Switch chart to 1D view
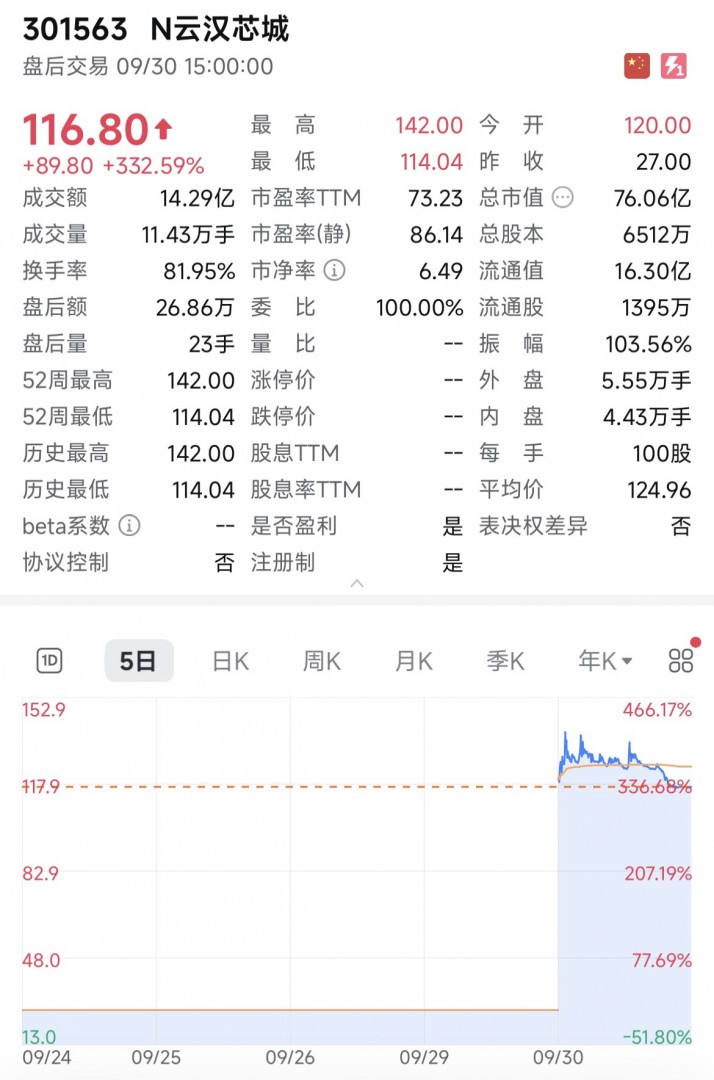 [x=50, y=661]
